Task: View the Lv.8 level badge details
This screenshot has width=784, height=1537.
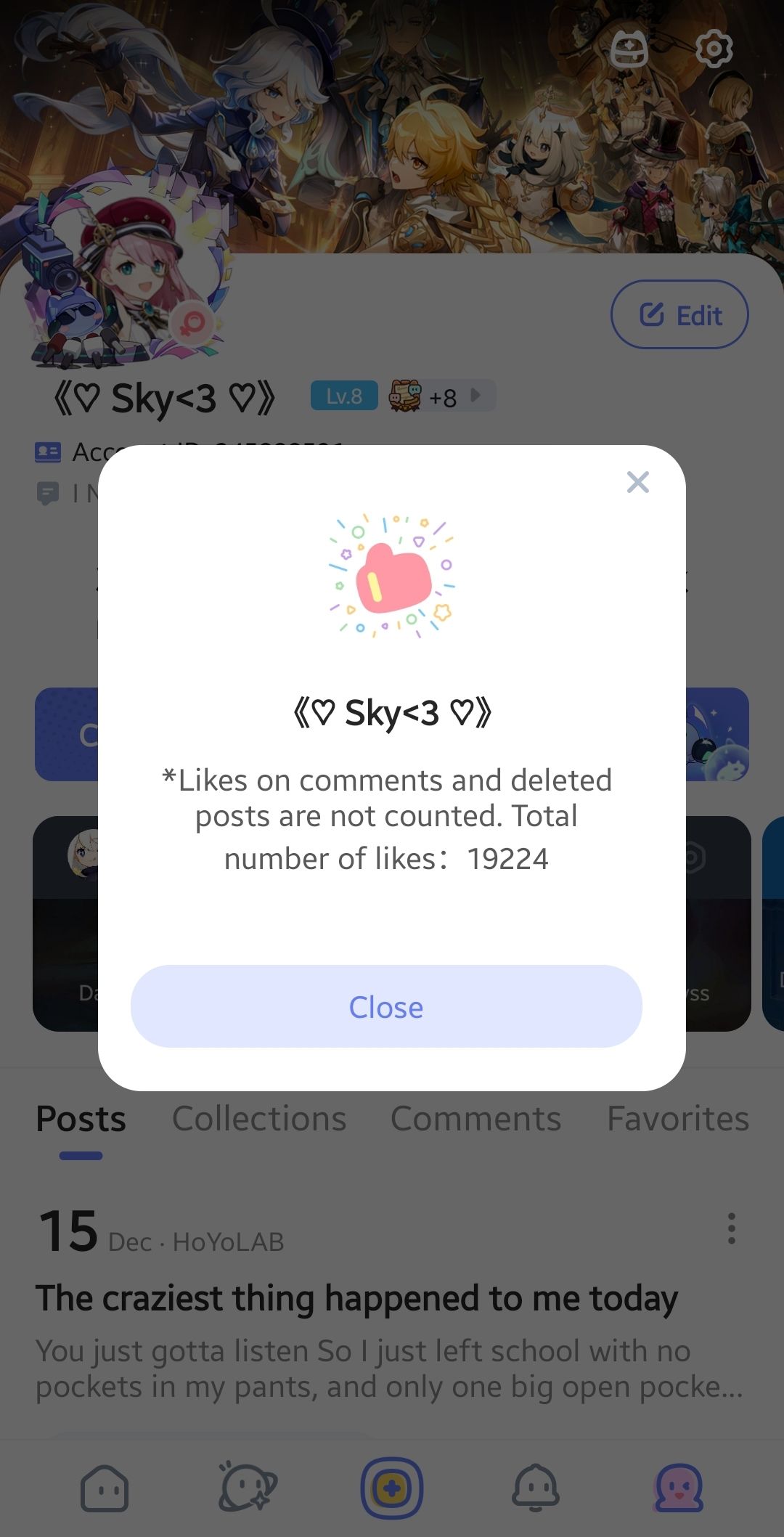Action: tap(344, 396)
